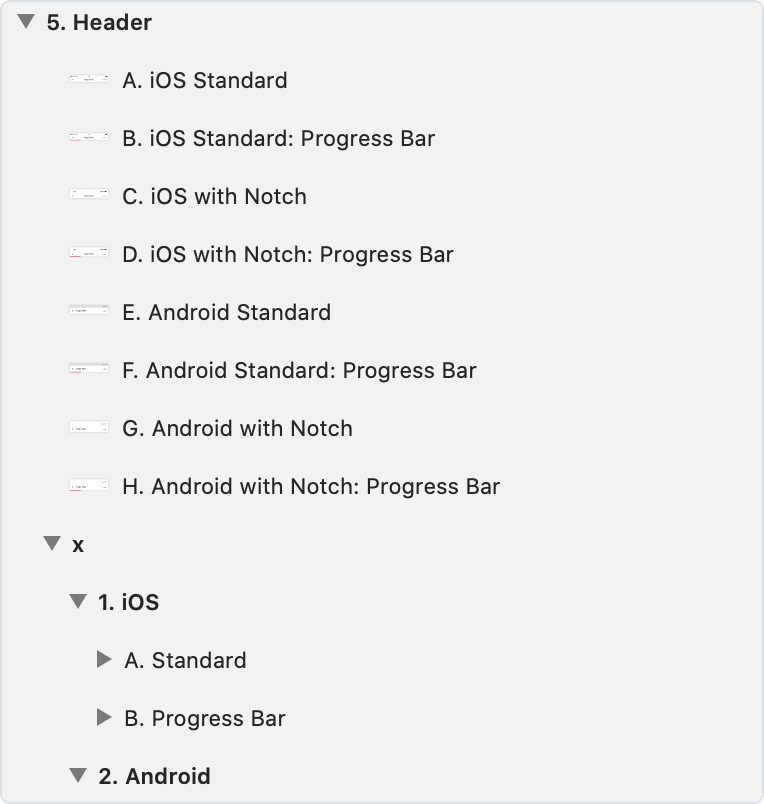Viewport: 764px width, 804px height.
Task: Select A. iOS Standard symbol
Action: click(204, 80)
